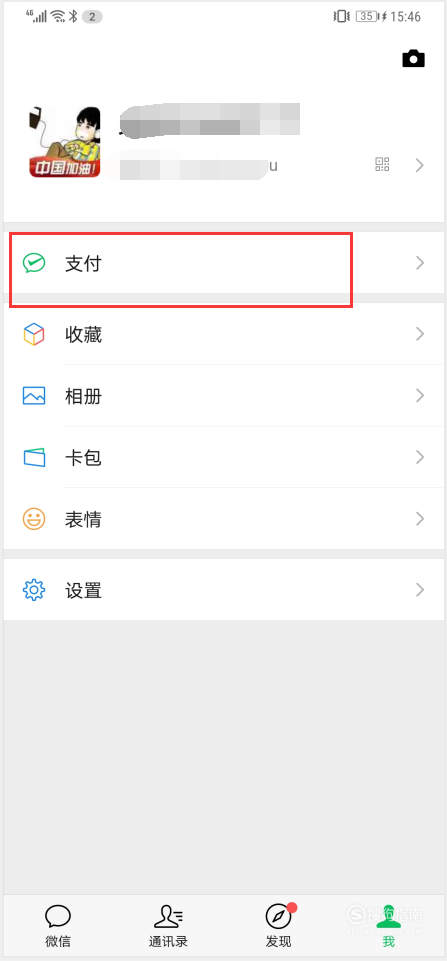Open the 支付 payment row
Viewport: 447px width, 961px height.
[224, 264]
